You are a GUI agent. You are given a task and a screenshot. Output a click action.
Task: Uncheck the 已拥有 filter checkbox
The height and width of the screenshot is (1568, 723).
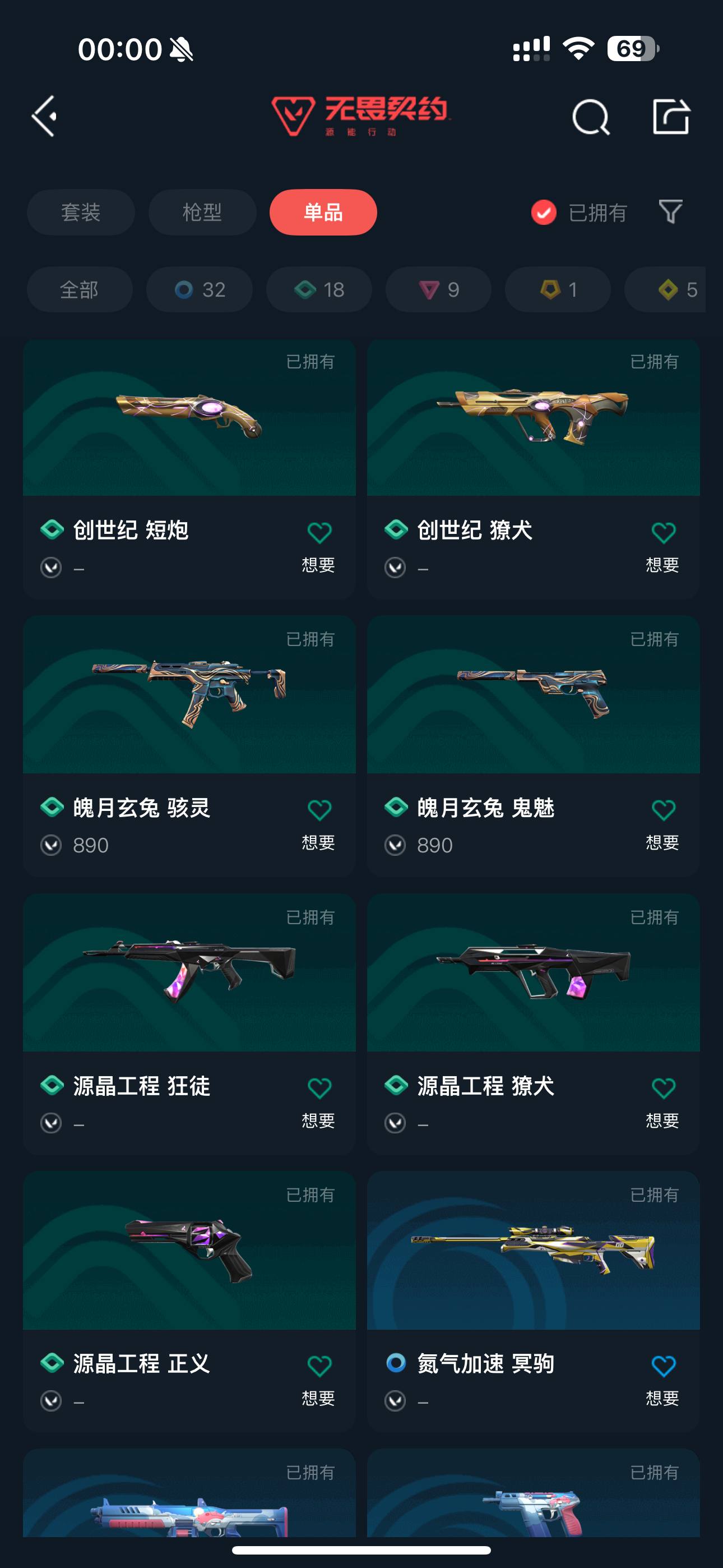coord(544,213)
